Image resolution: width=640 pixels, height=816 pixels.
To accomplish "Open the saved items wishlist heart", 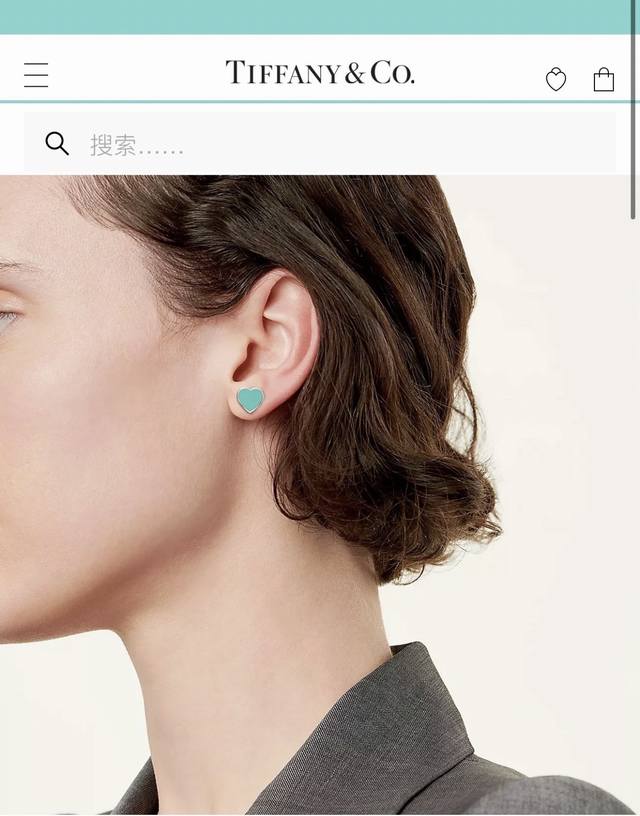I will click(x=556, y=80).
